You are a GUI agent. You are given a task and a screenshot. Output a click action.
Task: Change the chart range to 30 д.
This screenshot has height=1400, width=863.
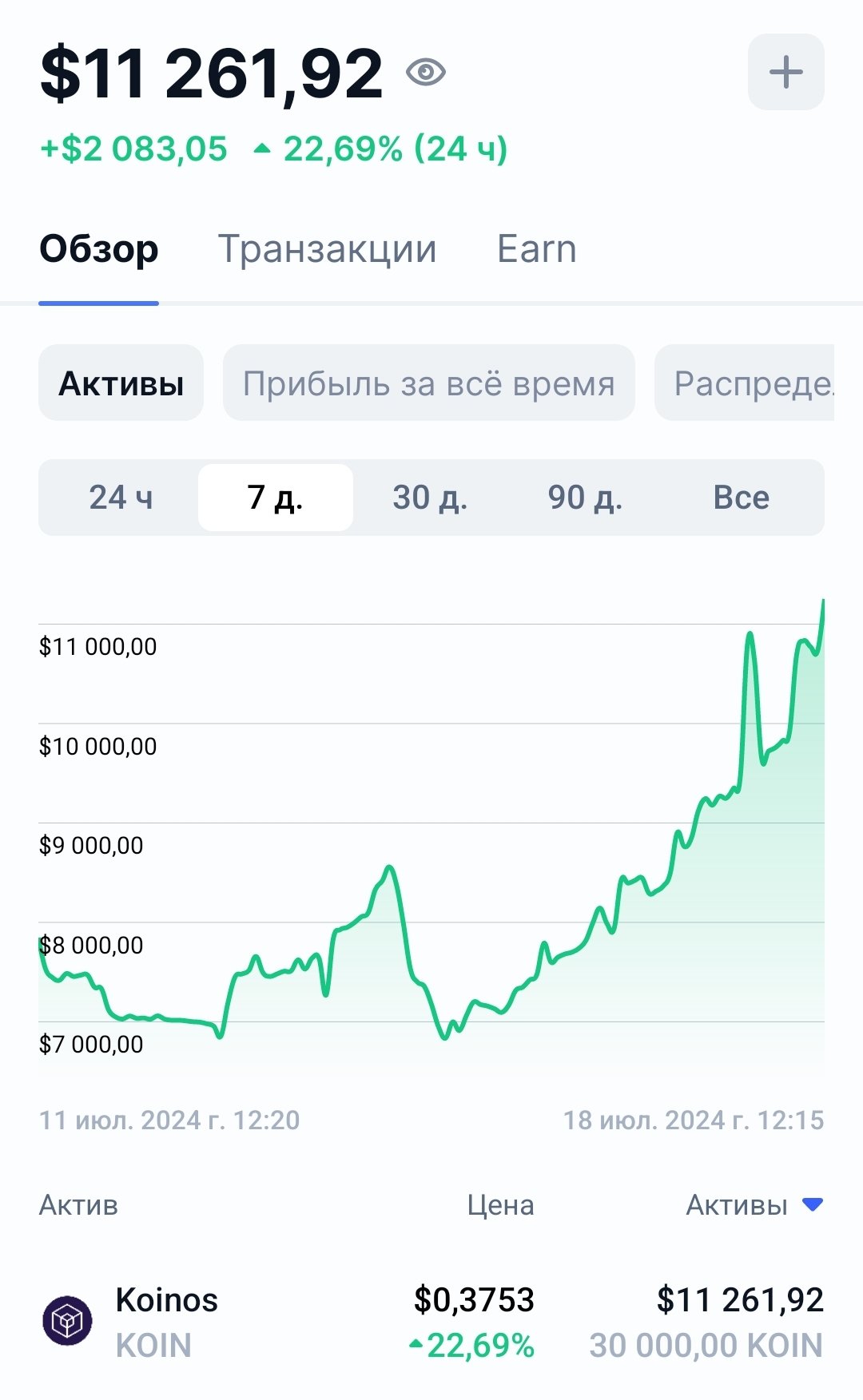click(430, 498)
